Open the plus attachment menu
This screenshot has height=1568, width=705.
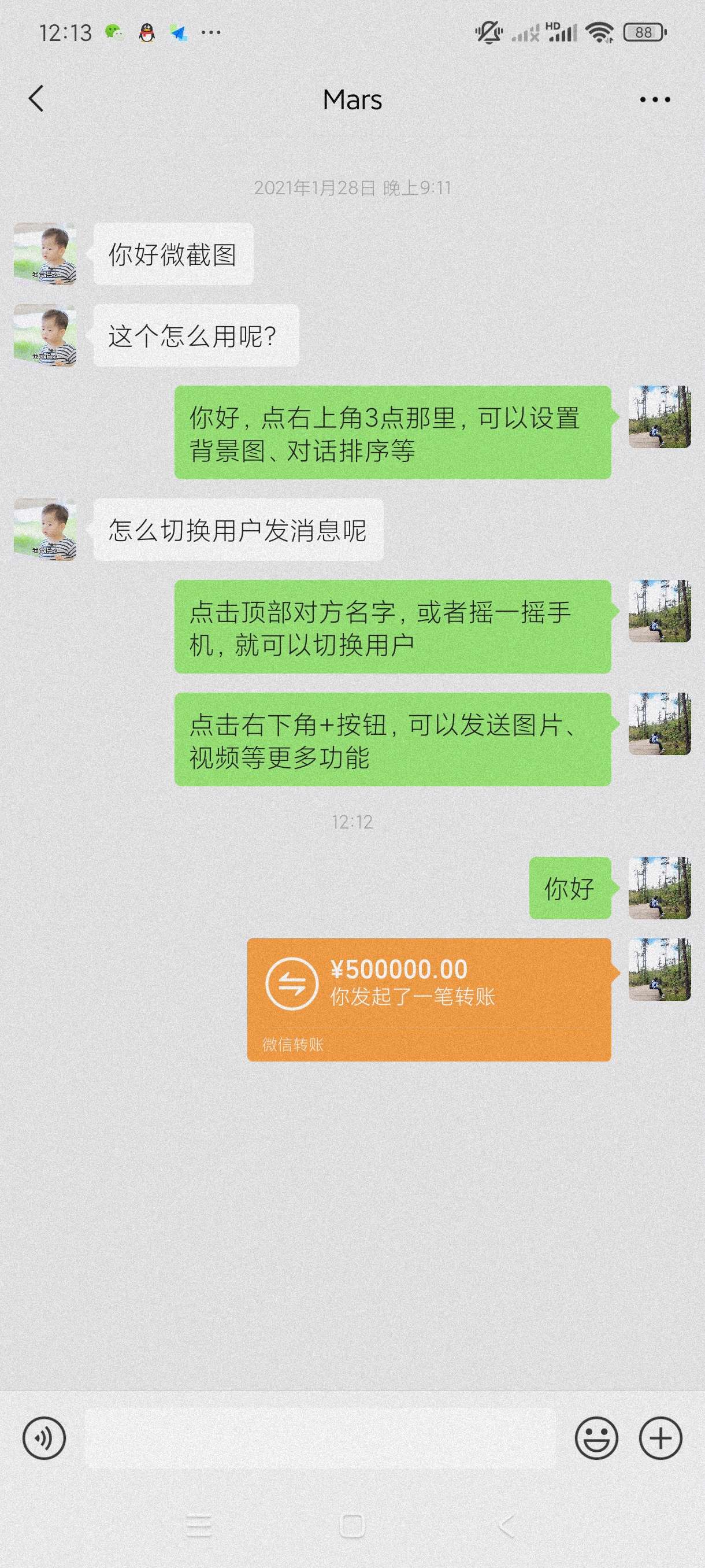tap(661, 1438)
